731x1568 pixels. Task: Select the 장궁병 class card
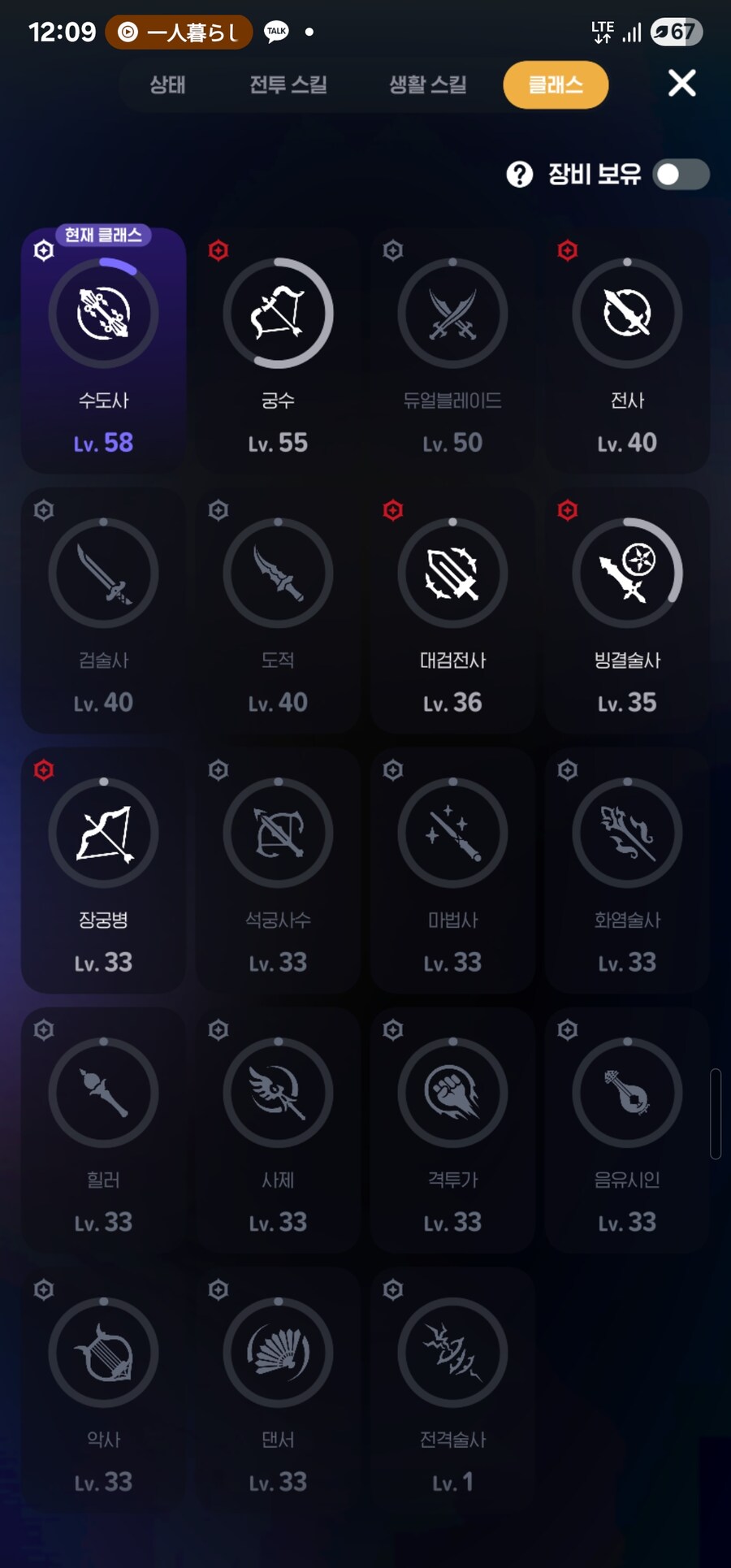click(104, 871)
